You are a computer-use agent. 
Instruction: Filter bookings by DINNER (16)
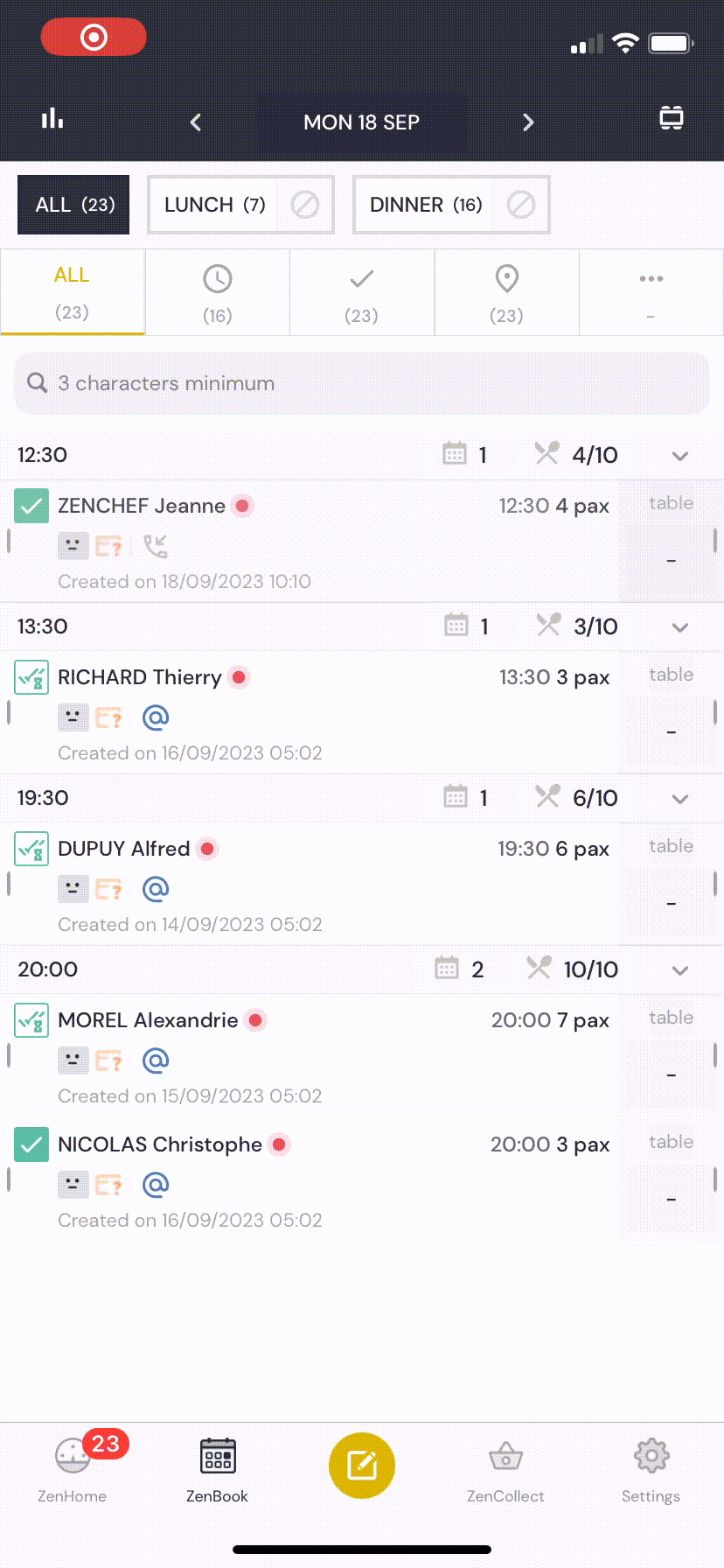[425, 205]
